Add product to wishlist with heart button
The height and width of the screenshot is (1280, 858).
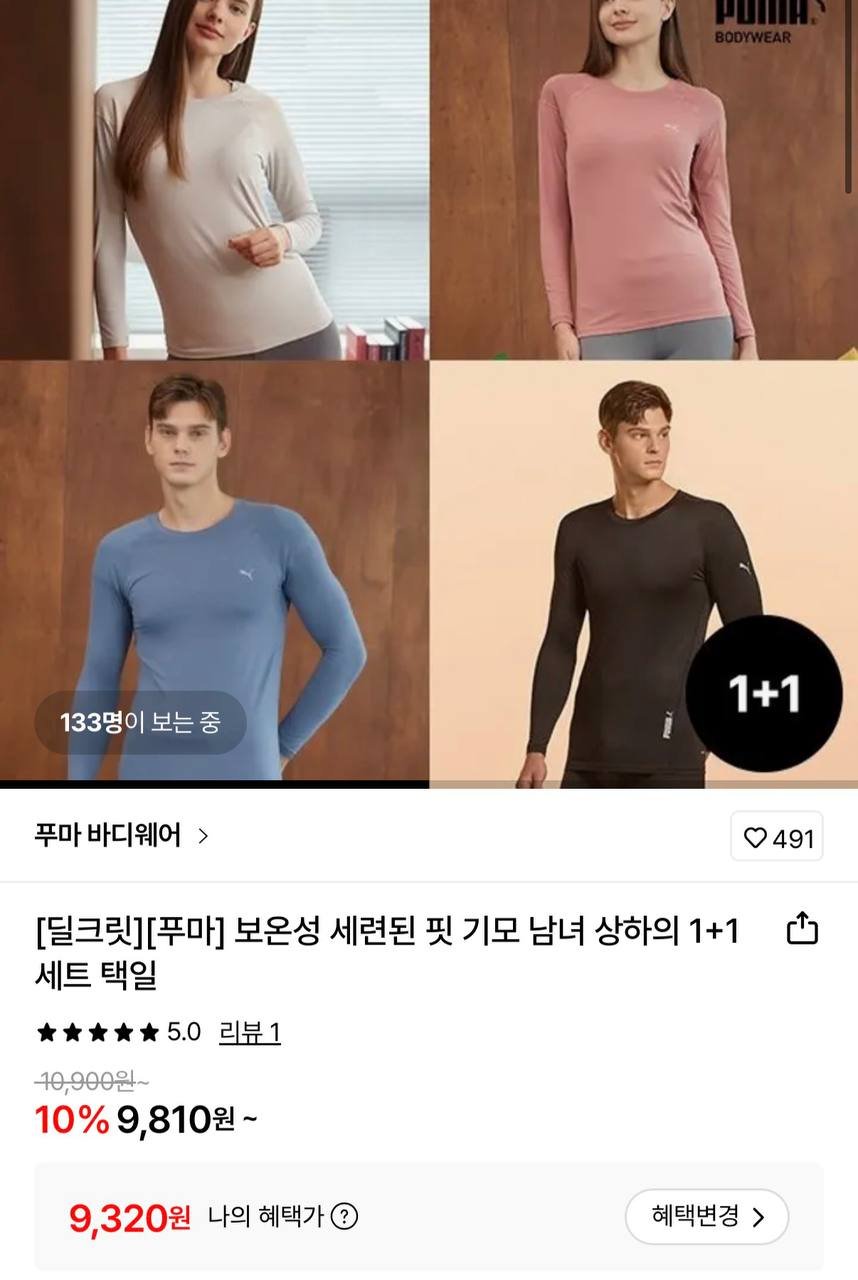[x=776, y=837]
